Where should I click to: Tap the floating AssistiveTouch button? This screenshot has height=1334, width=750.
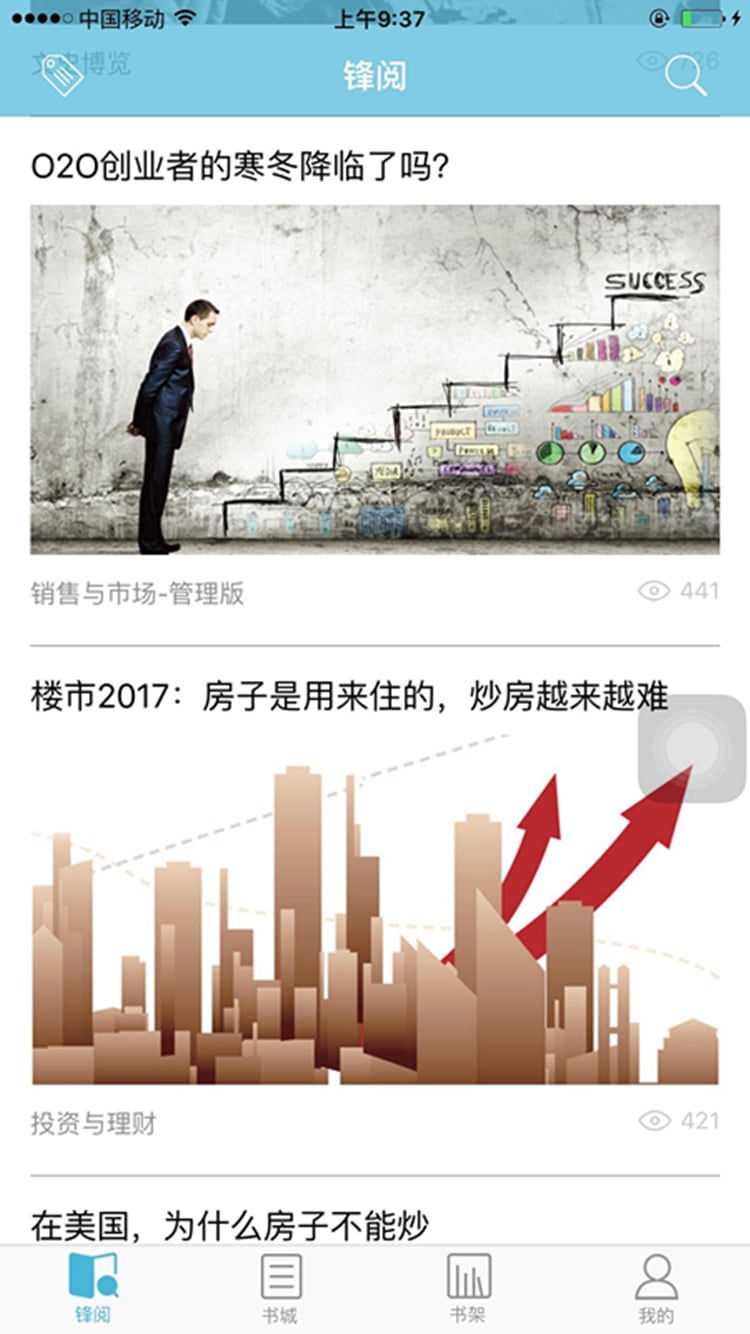coord(692,749)
